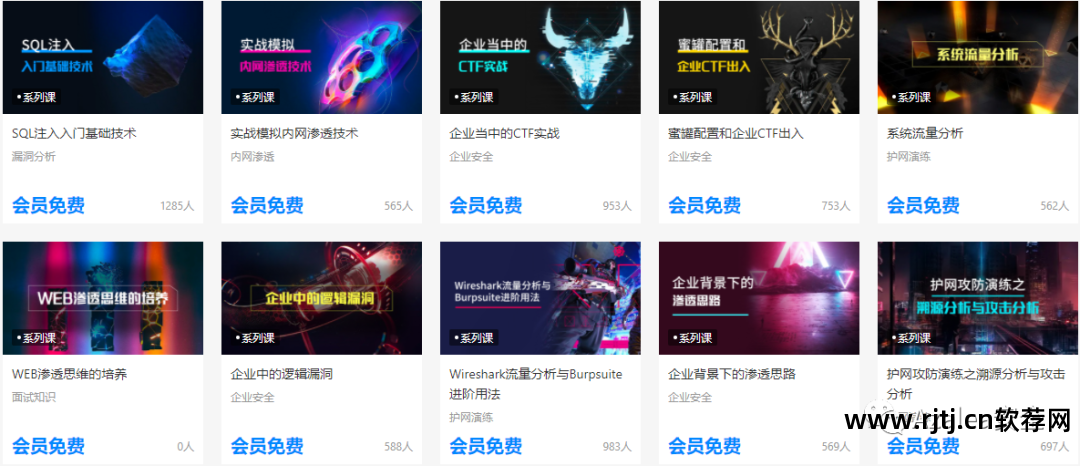View the 企业当中的CTF实战 course

[x=540, y=57]
